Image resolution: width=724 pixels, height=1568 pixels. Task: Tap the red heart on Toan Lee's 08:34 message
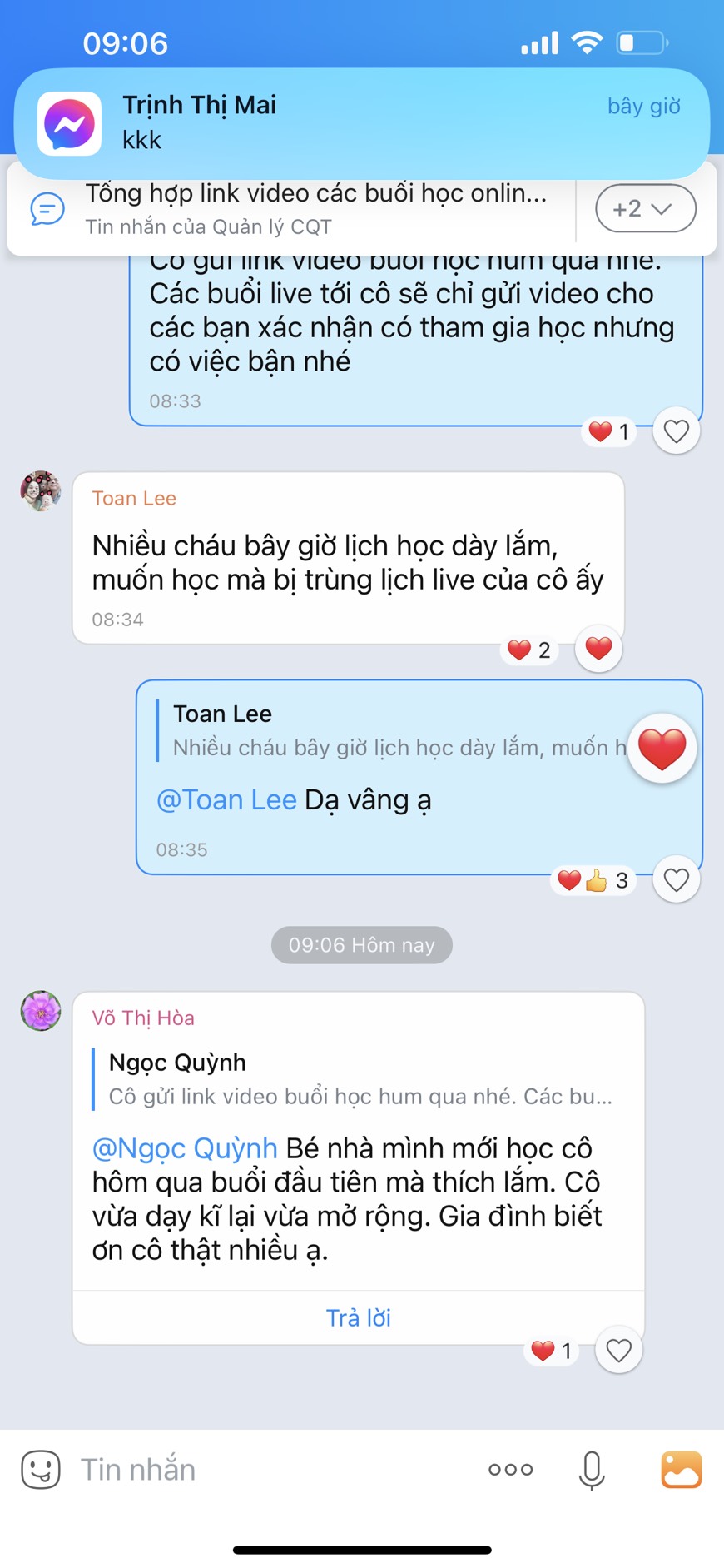pos(598,648)
